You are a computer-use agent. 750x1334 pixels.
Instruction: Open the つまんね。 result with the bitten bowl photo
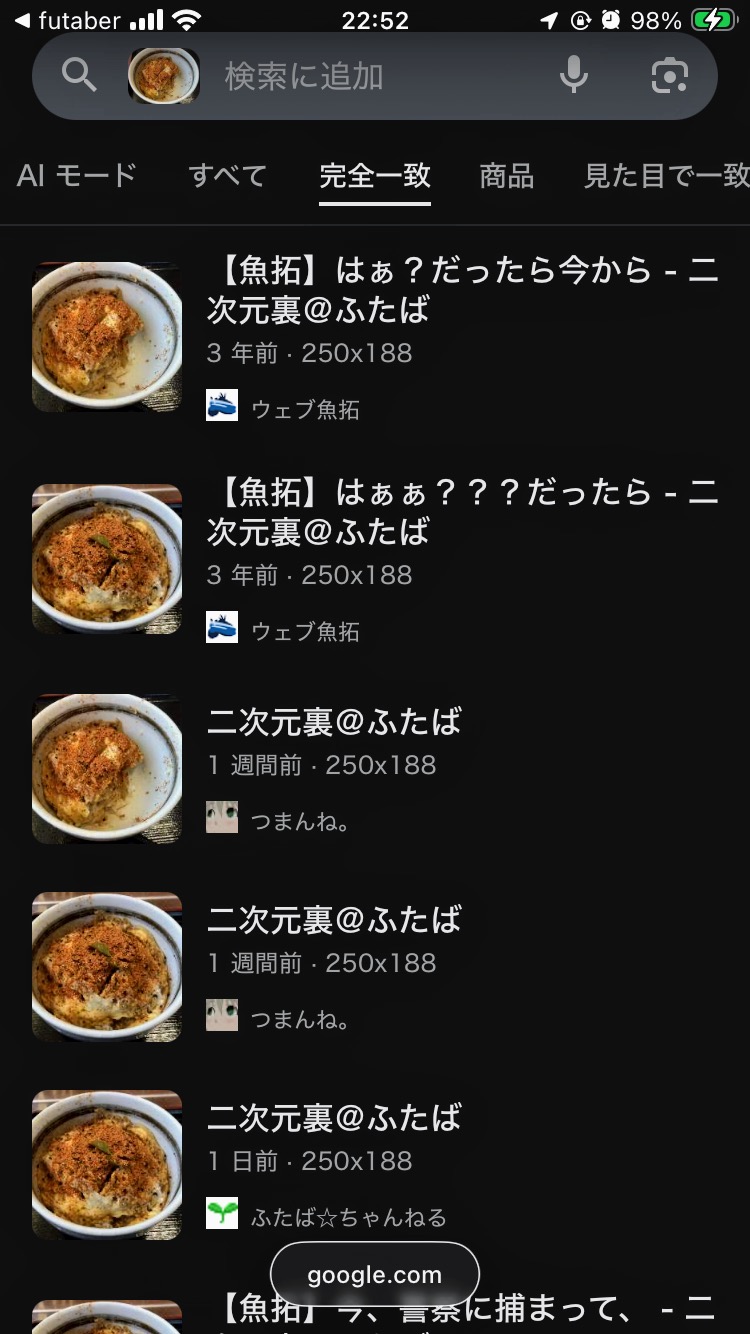[335, 721]
